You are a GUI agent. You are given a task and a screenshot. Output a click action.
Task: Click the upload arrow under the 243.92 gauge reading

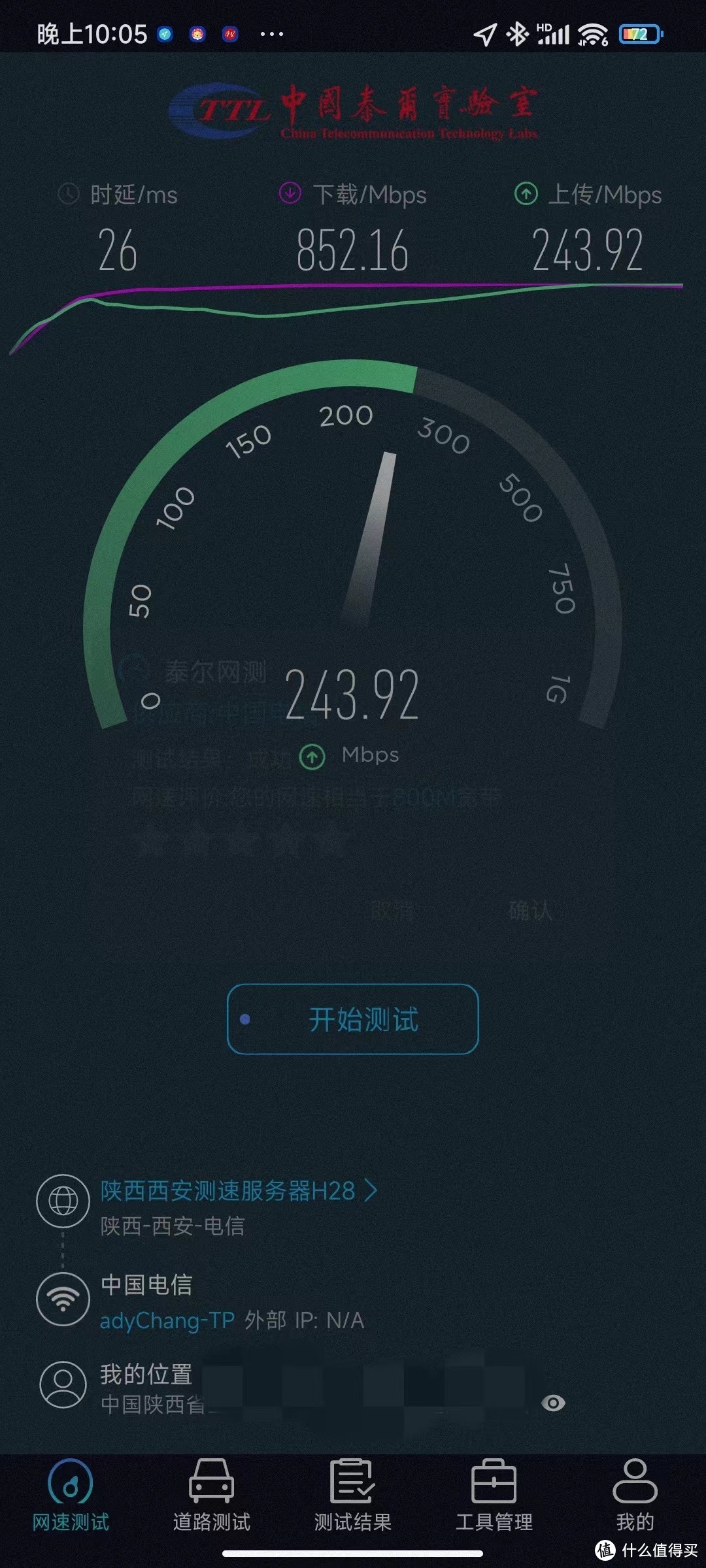pos(312,755)
